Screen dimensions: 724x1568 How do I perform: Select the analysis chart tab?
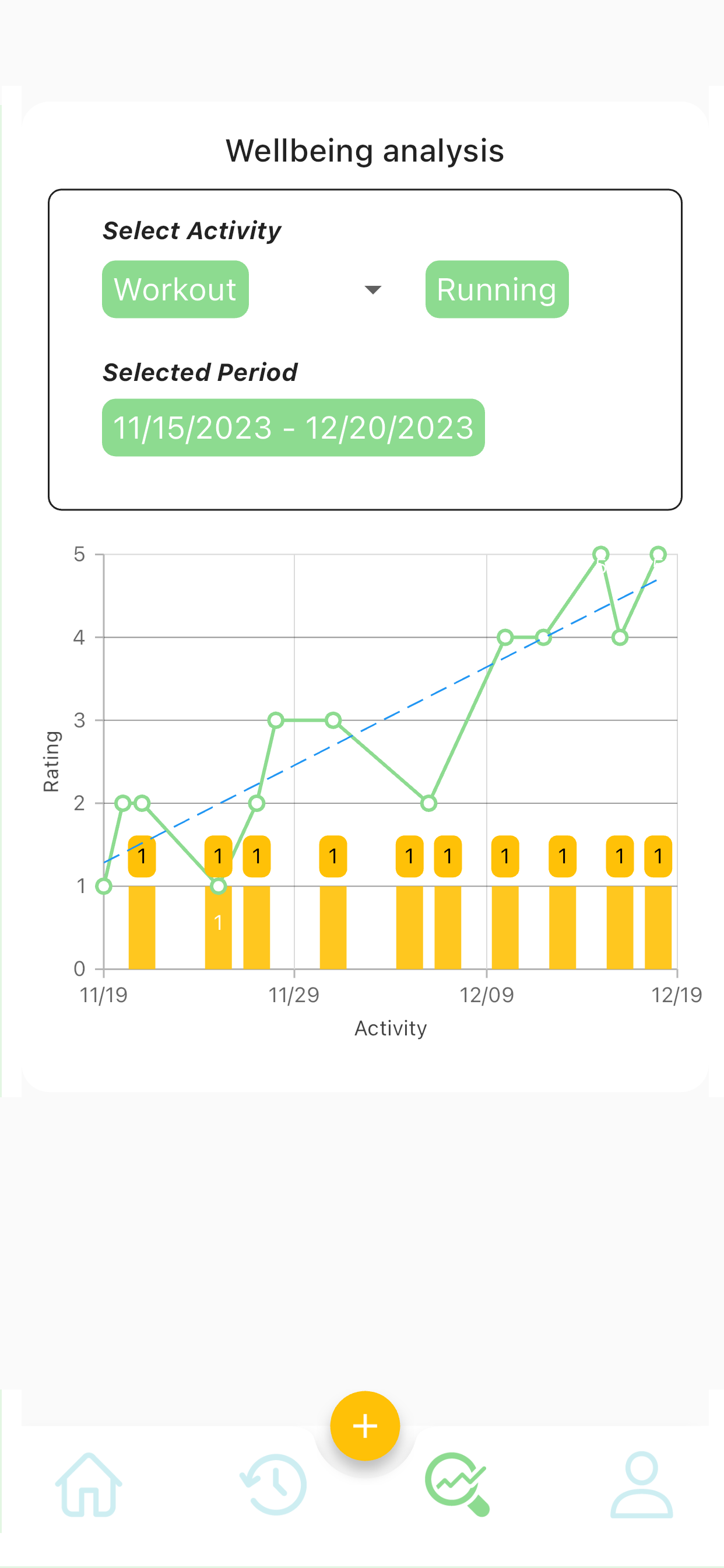pyautogui.click(x=458, y=1484)
